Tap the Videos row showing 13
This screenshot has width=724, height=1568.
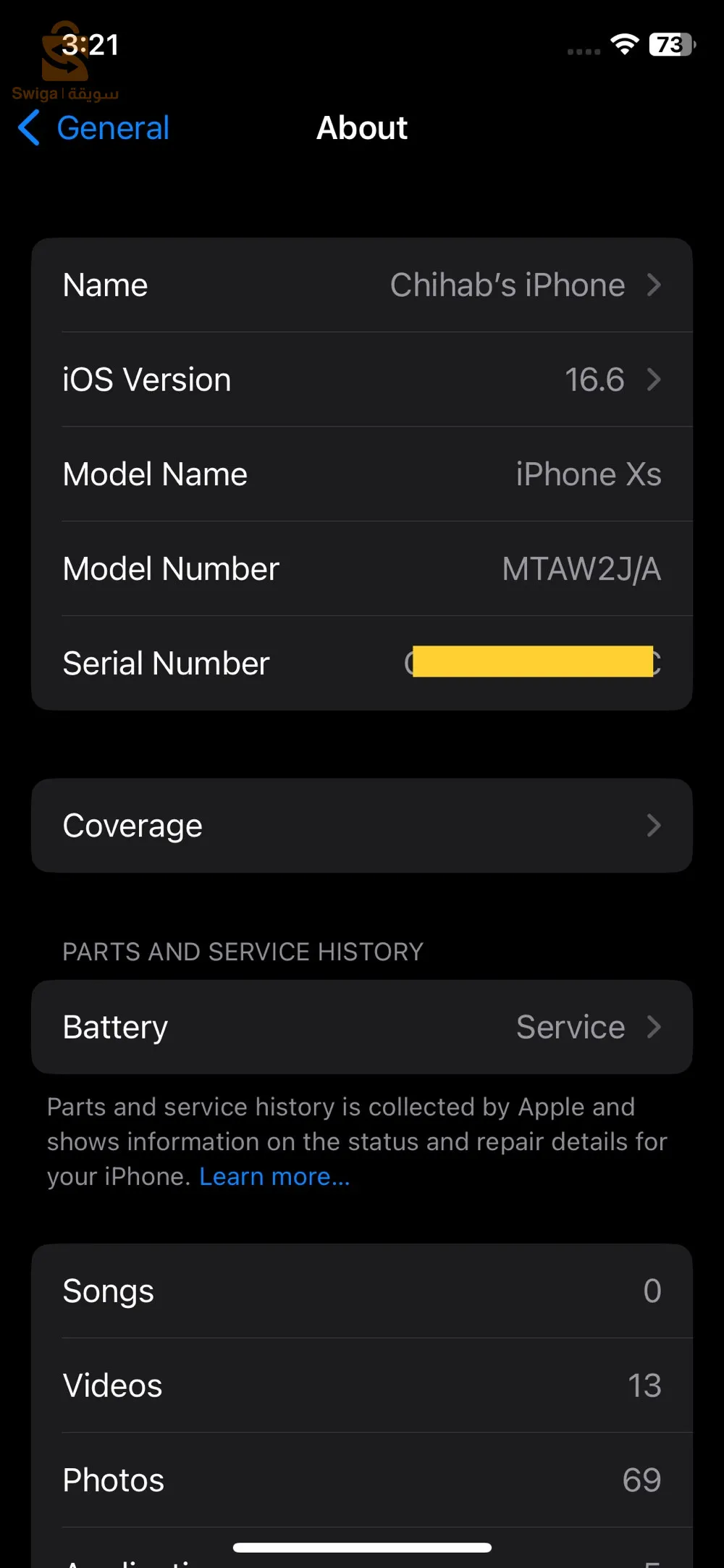click(x=362, y=1385)
